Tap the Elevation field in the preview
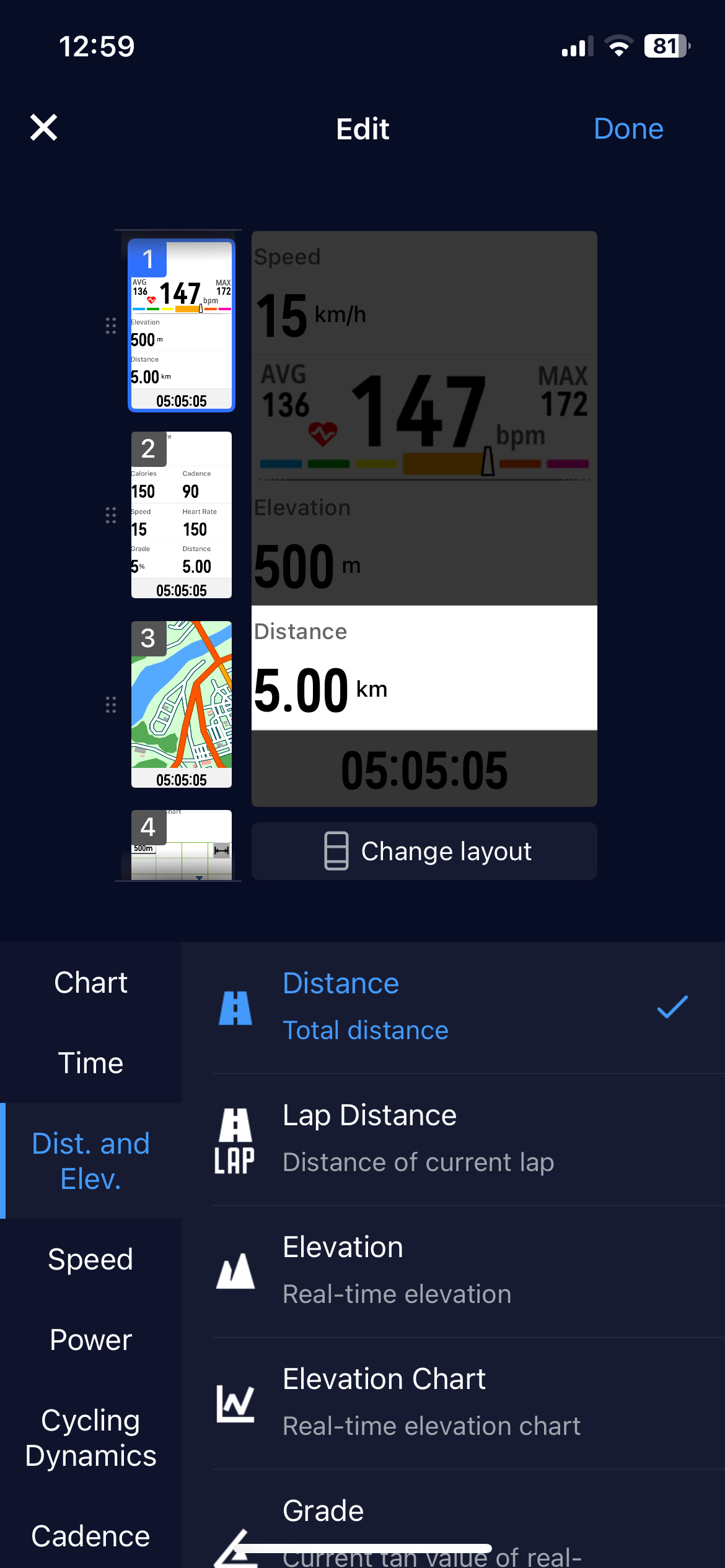This screenshot has height=1568, width=725. click(x=424, y=544)
